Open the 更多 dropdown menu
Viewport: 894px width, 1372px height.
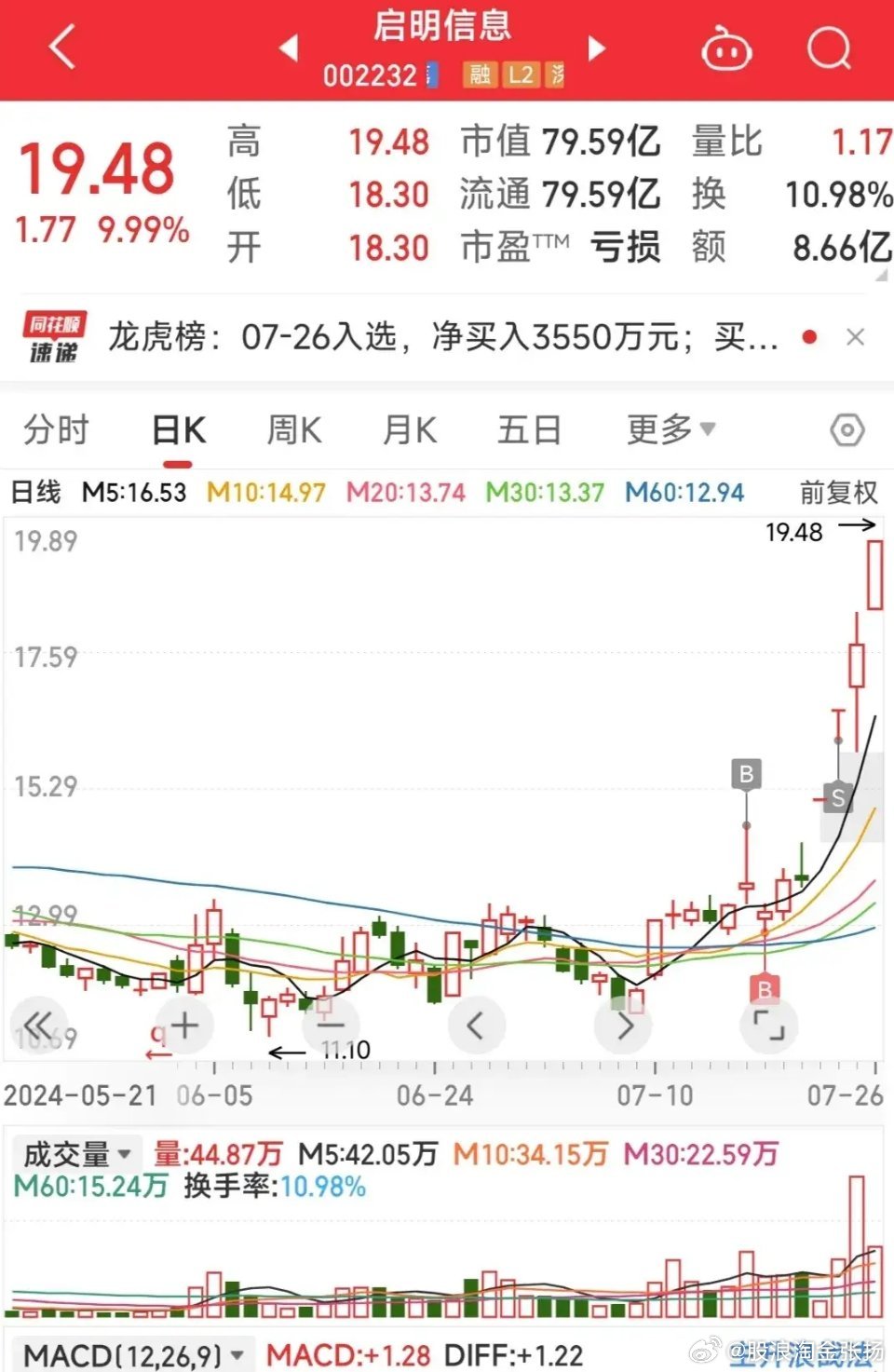671,429
